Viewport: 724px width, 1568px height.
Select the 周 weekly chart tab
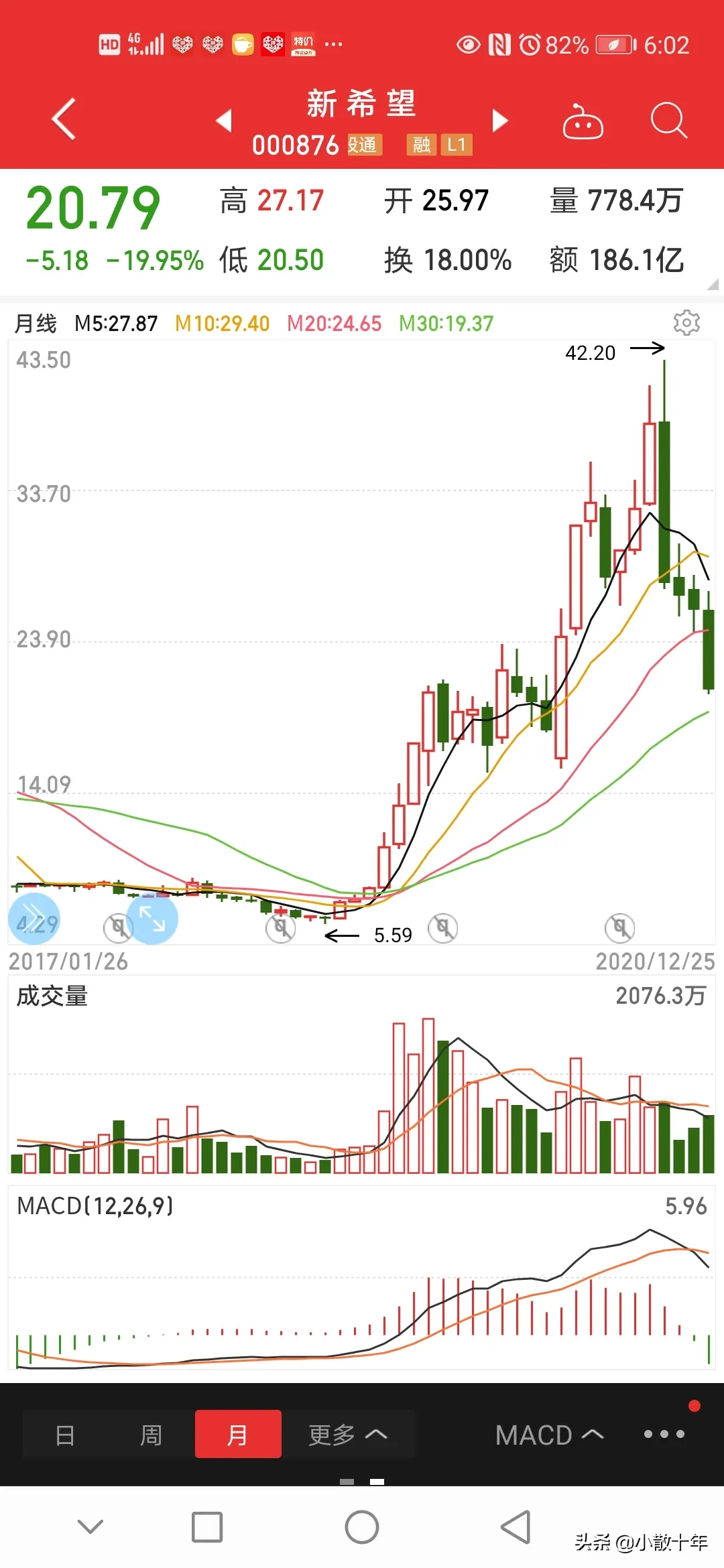[151, 1434]
